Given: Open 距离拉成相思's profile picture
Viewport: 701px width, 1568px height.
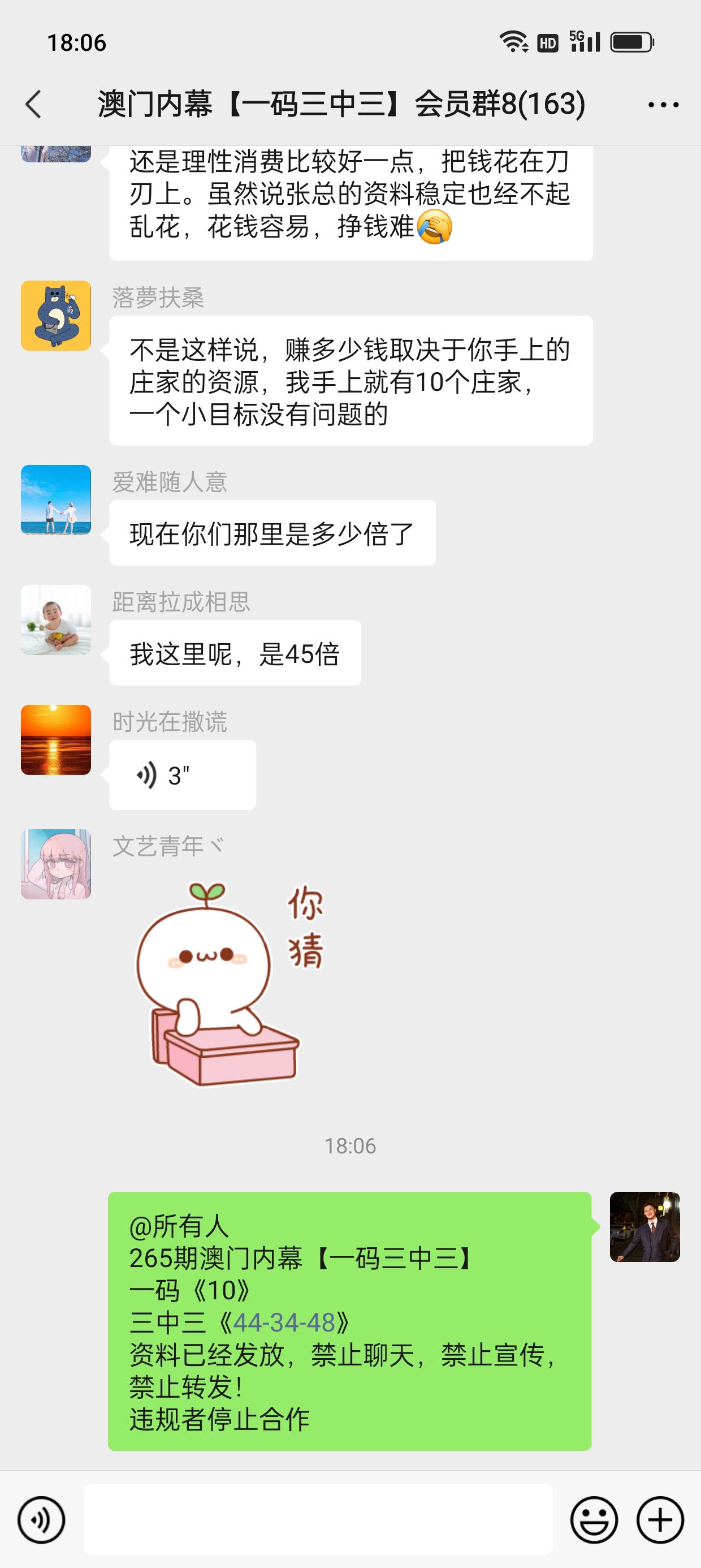Looking at the screenshot, I should [x=56, y=619].
